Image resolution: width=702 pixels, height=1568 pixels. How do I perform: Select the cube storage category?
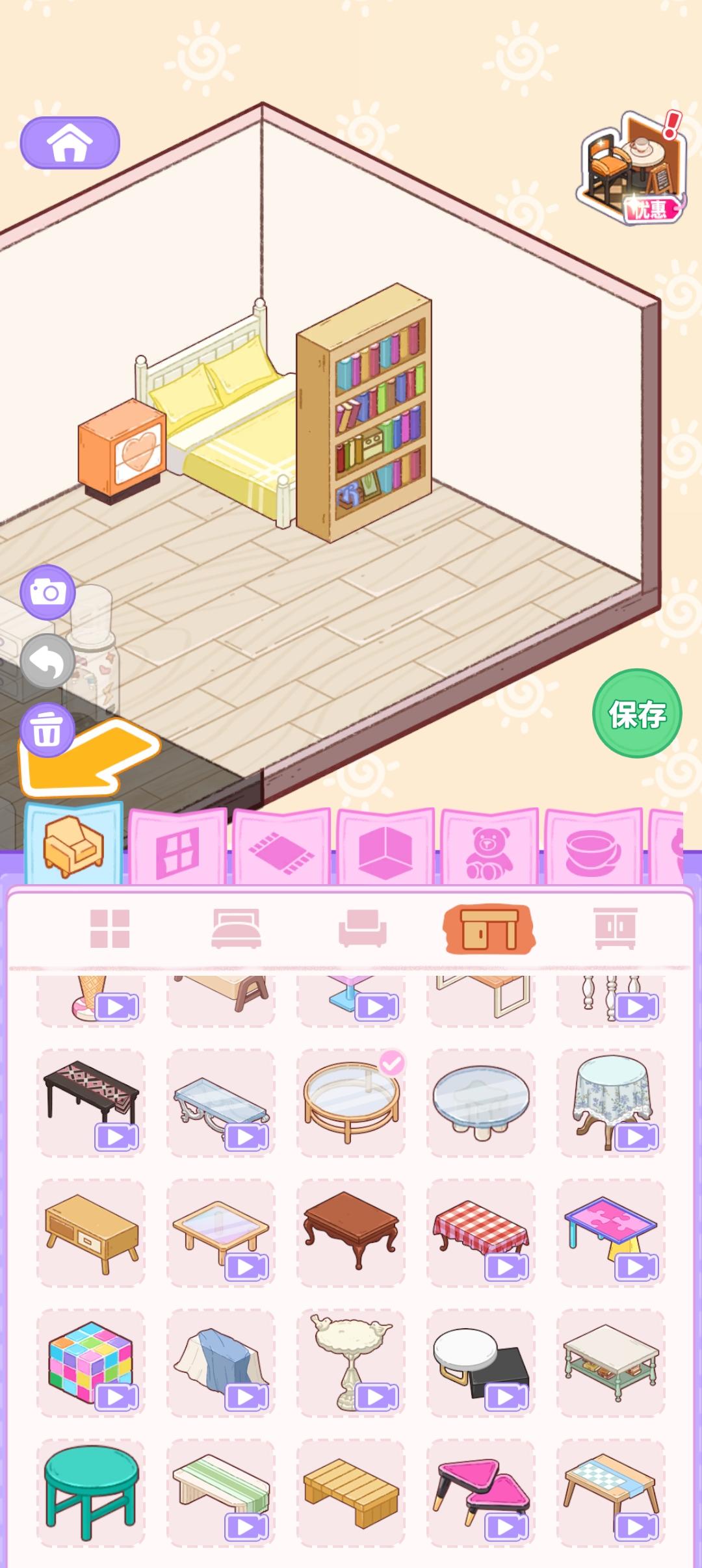[385, 842]
